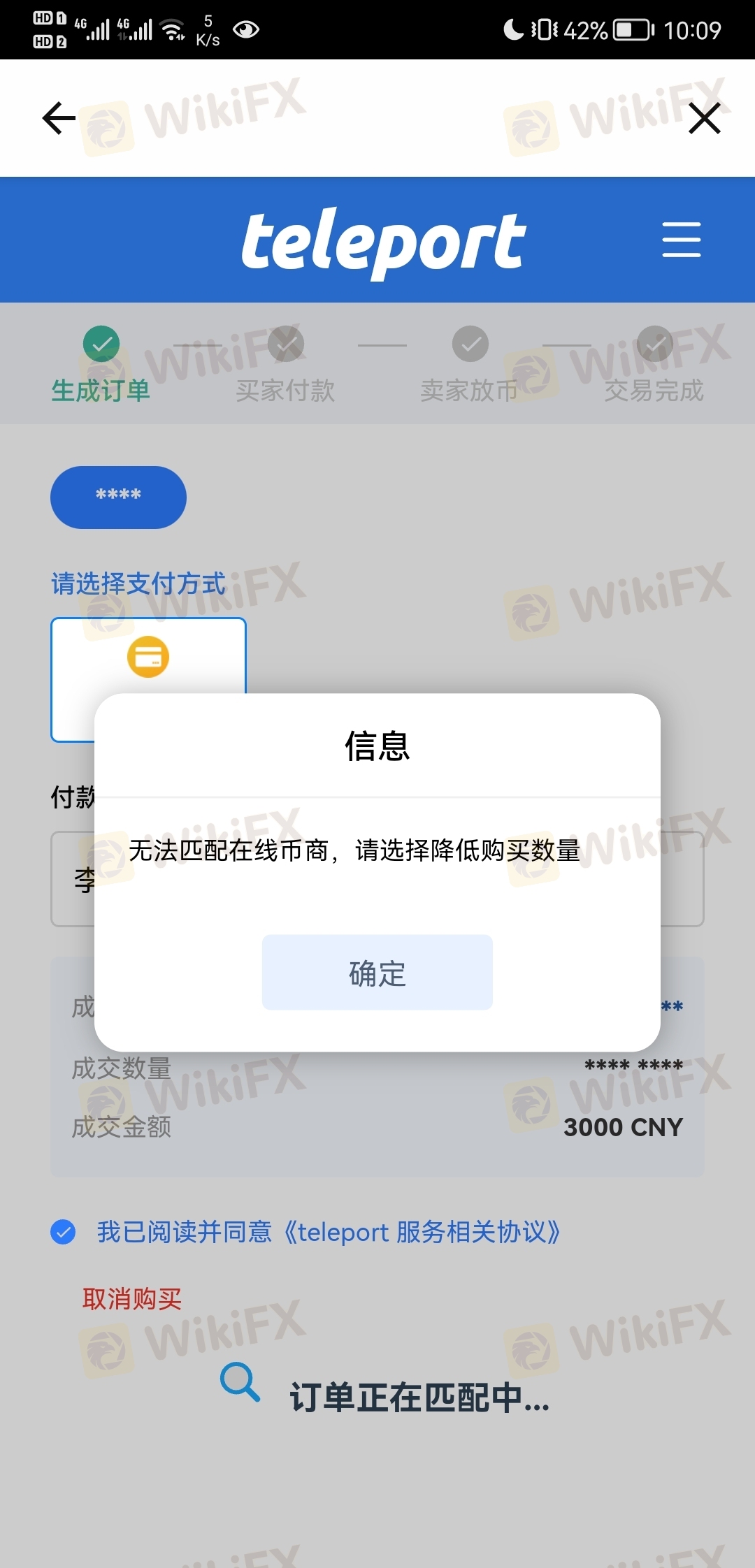This screenshot has width=755, height=1568.
Task: Cancel the purchase via 取消购买
Action: coord(132,1299)
